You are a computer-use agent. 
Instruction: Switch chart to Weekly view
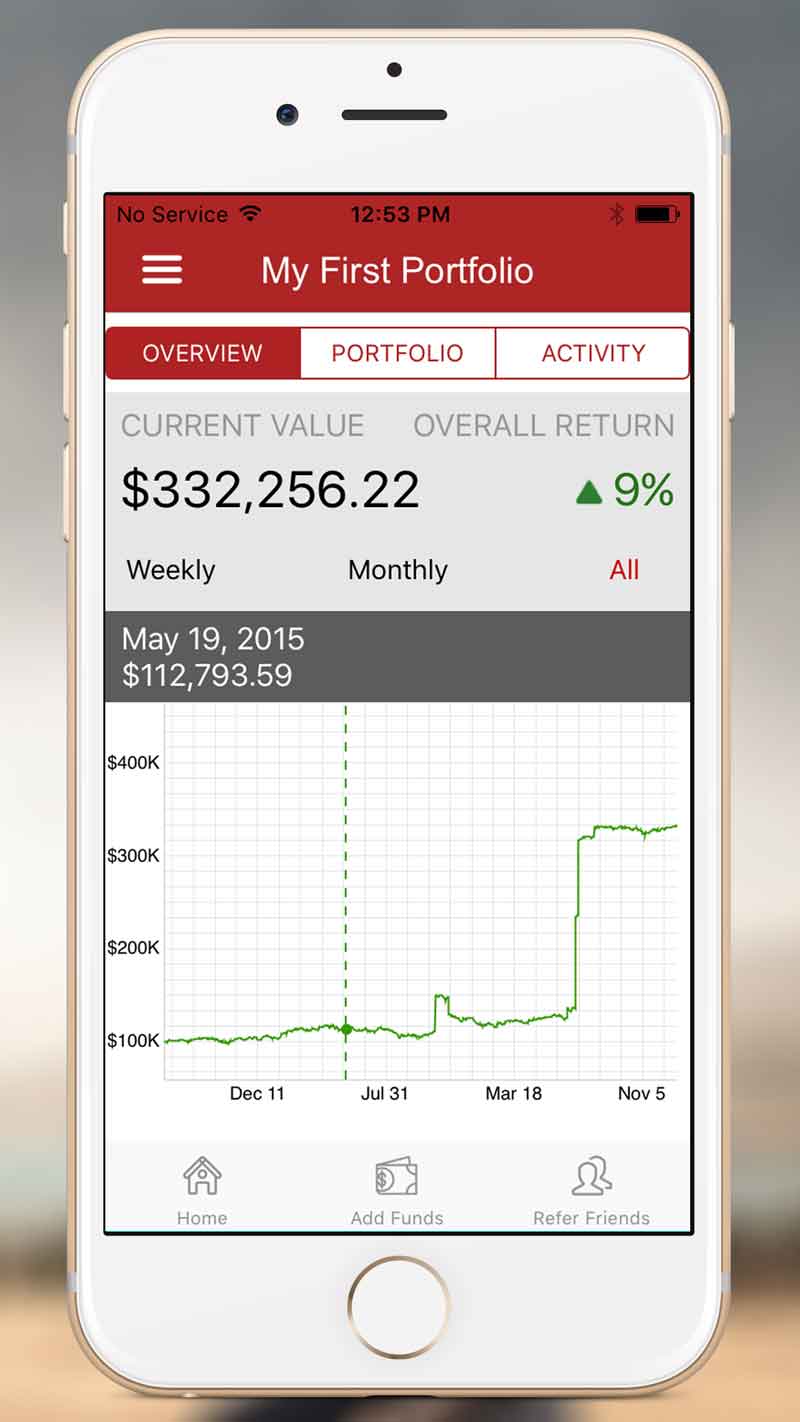point(170,570)
